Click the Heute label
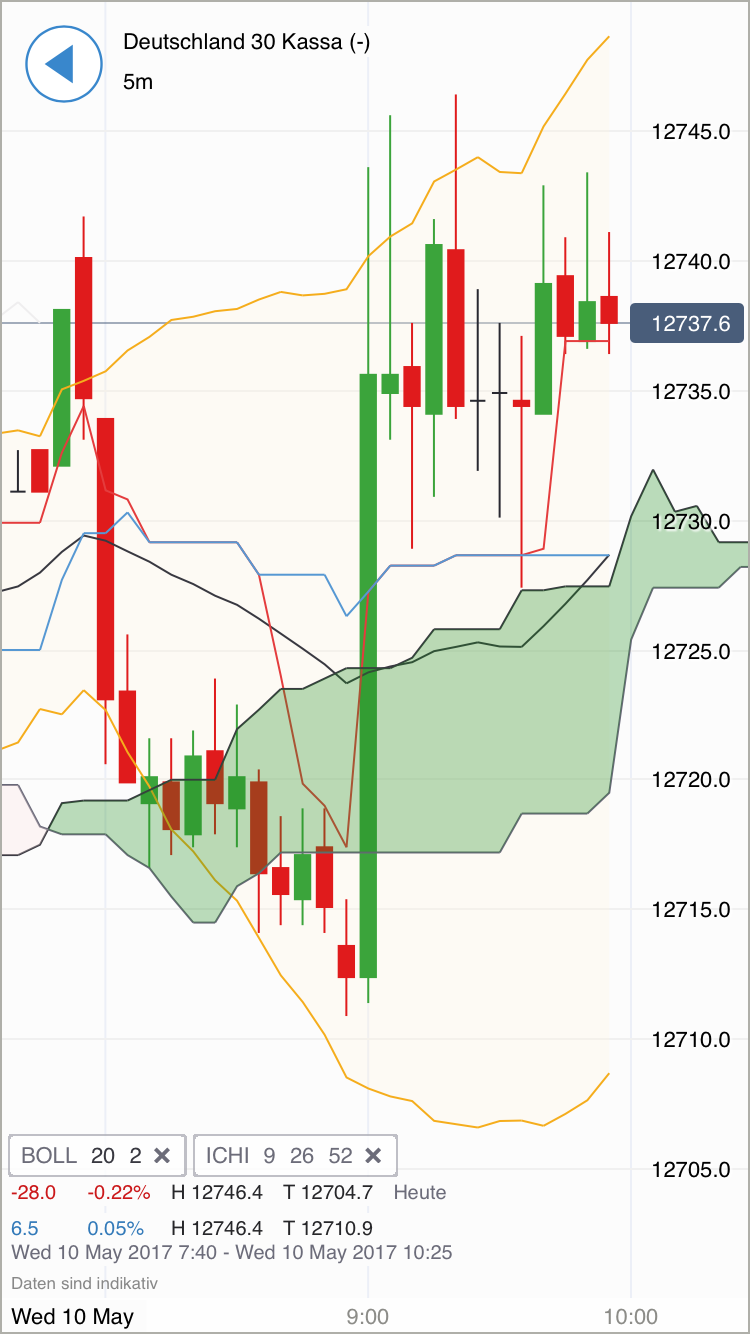 pos(419,1192)
